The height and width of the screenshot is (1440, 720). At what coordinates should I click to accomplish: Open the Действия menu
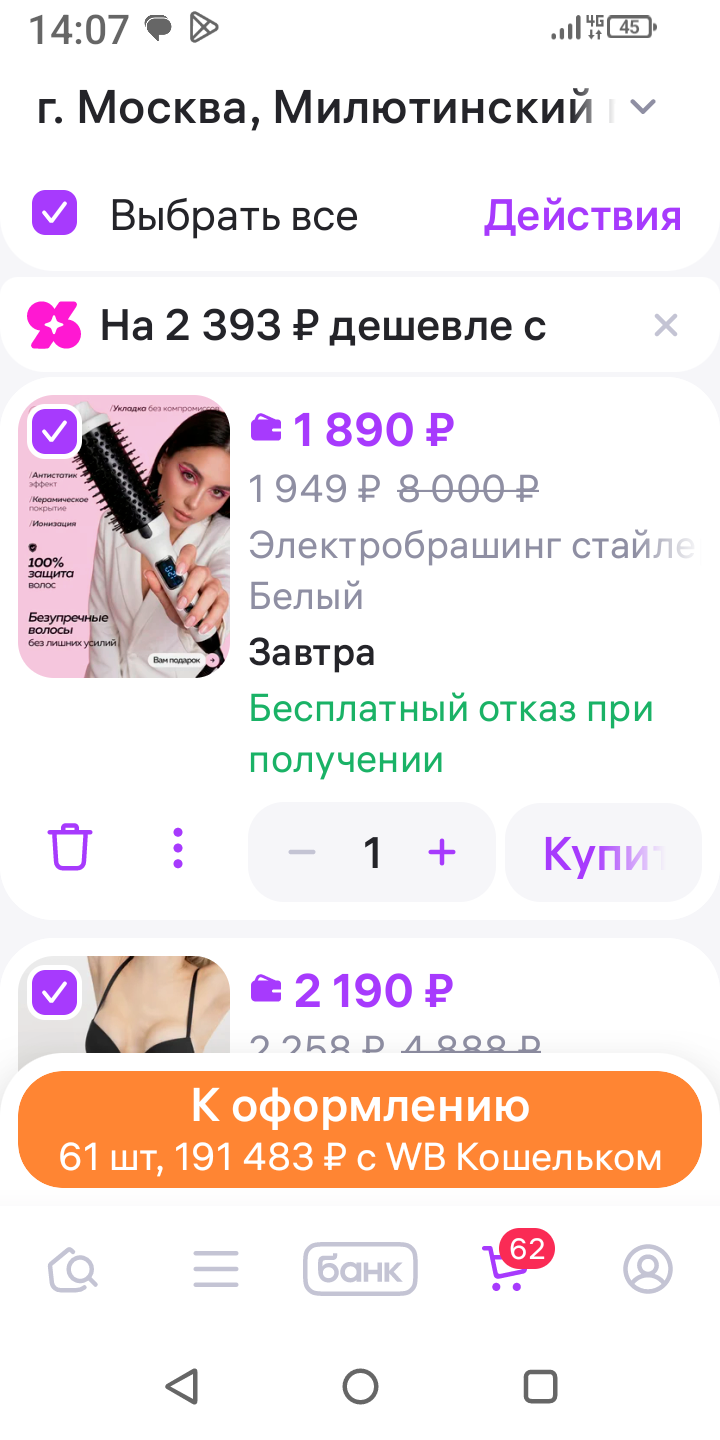582,216
